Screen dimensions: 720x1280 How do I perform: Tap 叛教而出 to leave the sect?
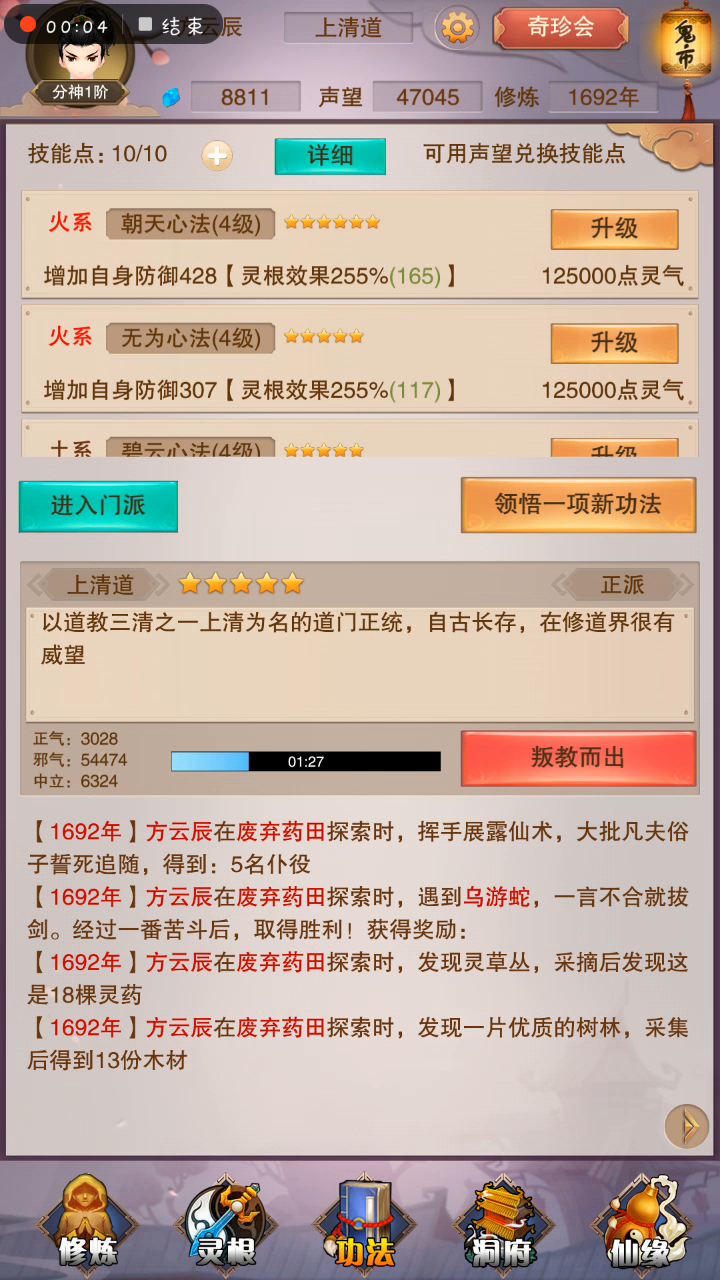click(578, 758)
